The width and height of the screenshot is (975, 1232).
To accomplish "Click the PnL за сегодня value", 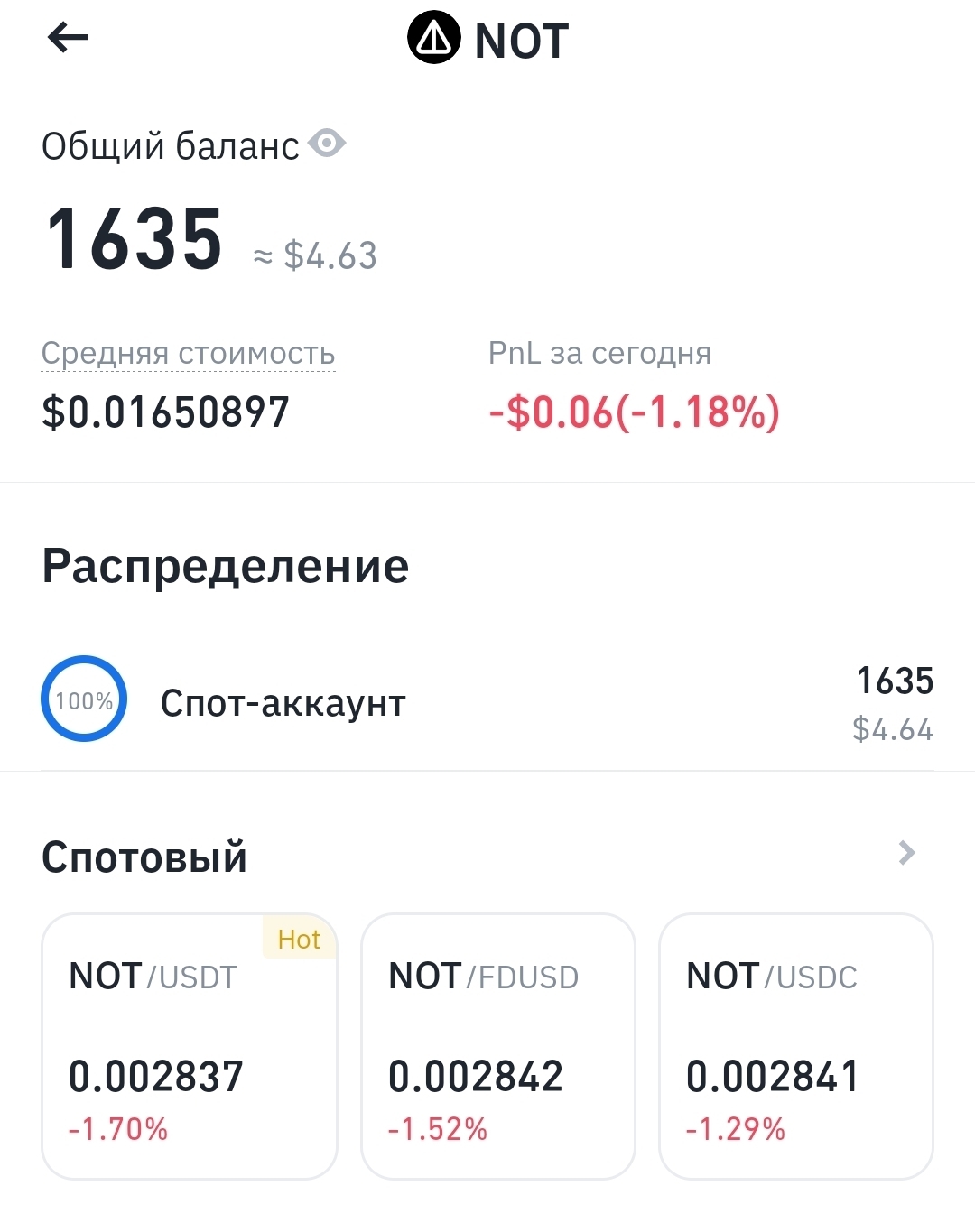I will click(632, 413).
